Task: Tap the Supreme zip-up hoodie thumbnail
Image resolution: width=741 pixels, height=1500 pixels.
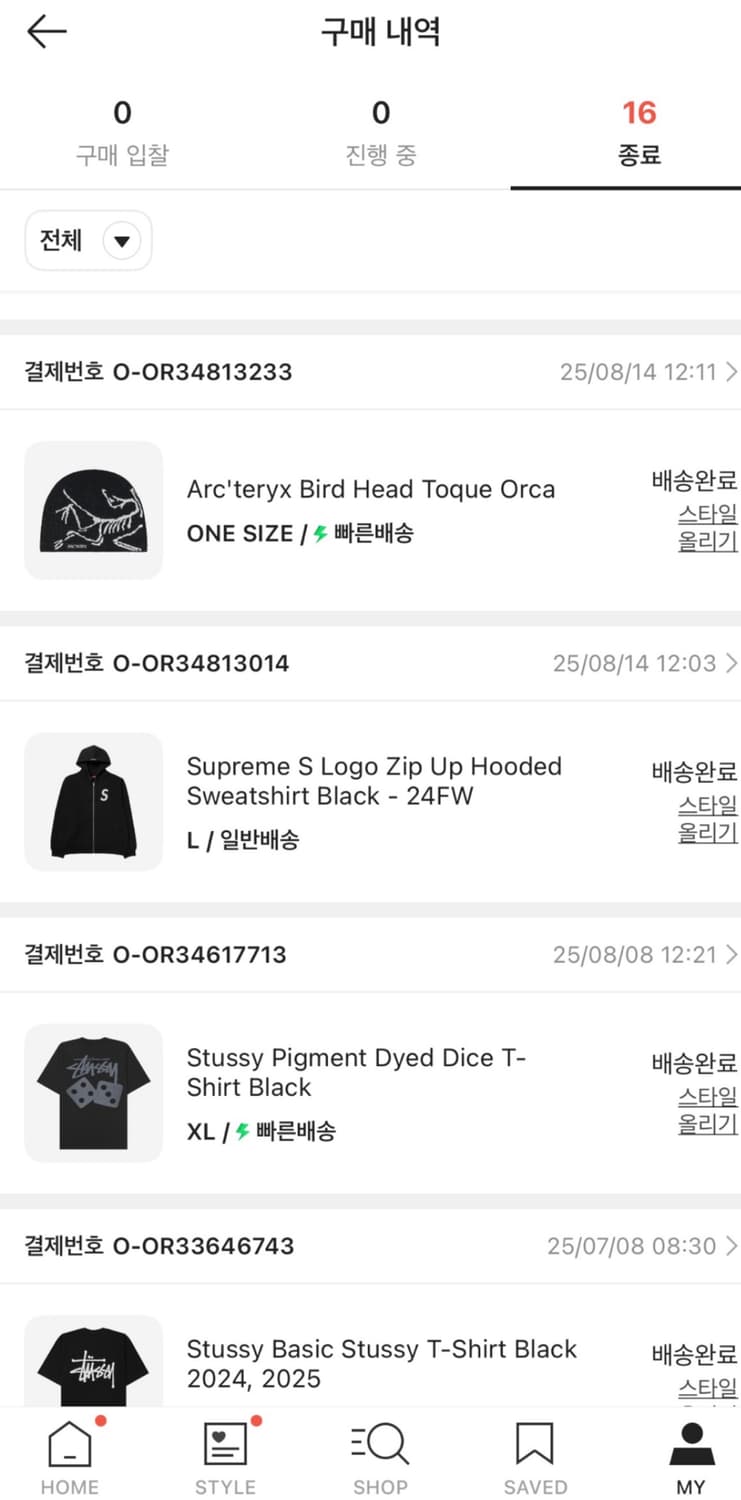Action: [93, 801]
